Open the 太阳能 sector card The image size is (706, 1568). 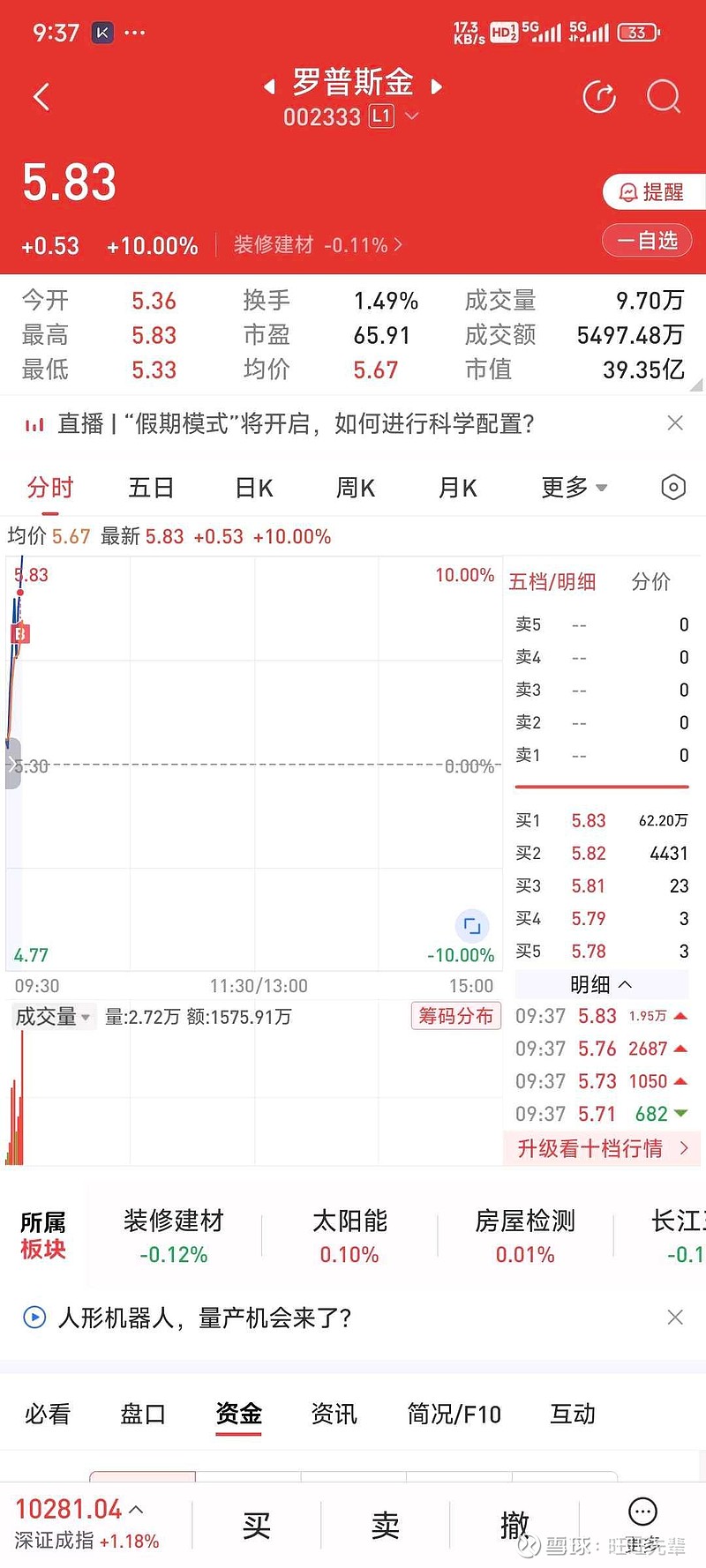[349, 1236]
